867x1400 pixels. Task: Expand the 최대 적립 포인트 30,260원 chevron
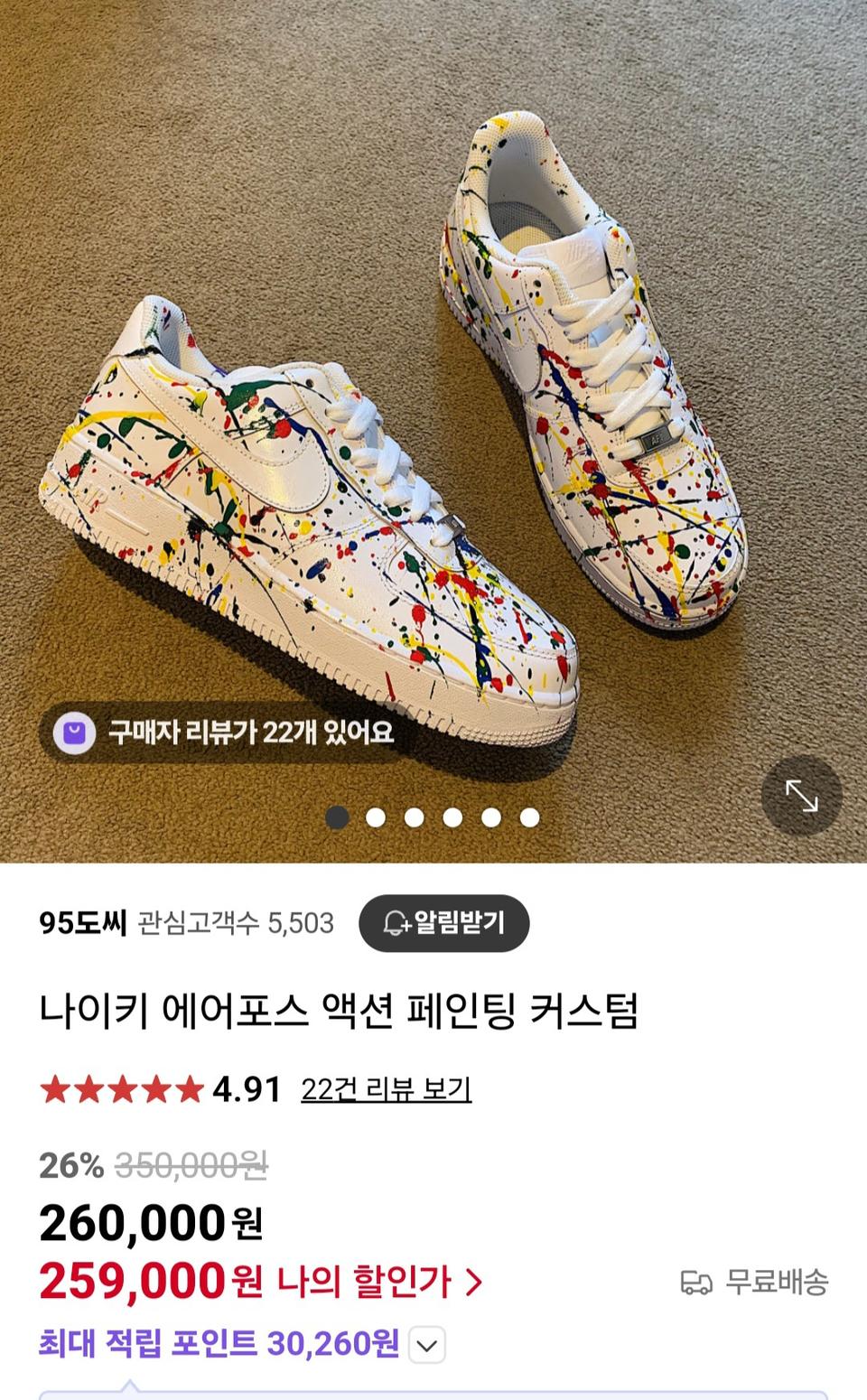pyautogui.click(x=427, y=1346)
